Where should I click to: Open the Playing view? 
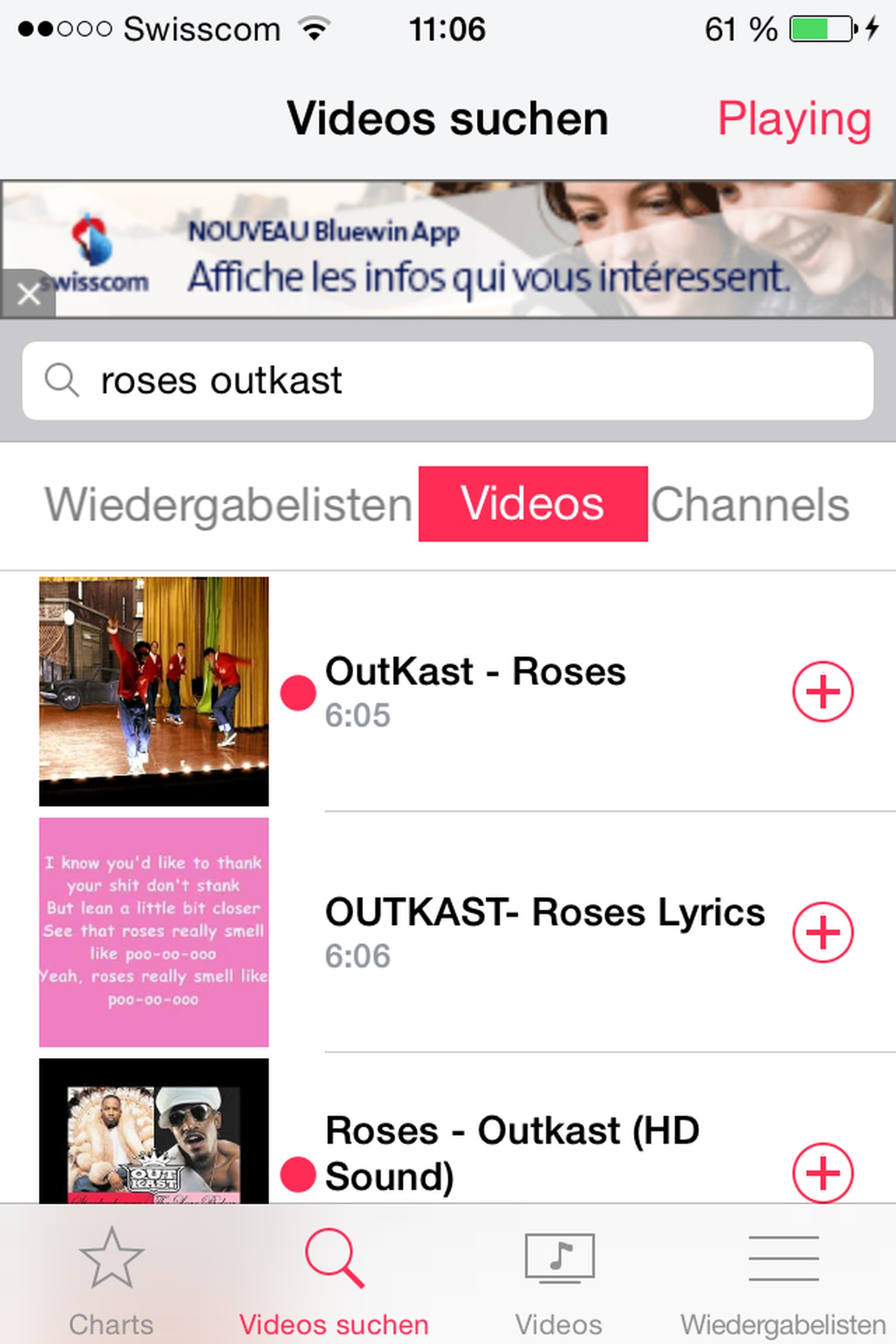click(794, 119)
